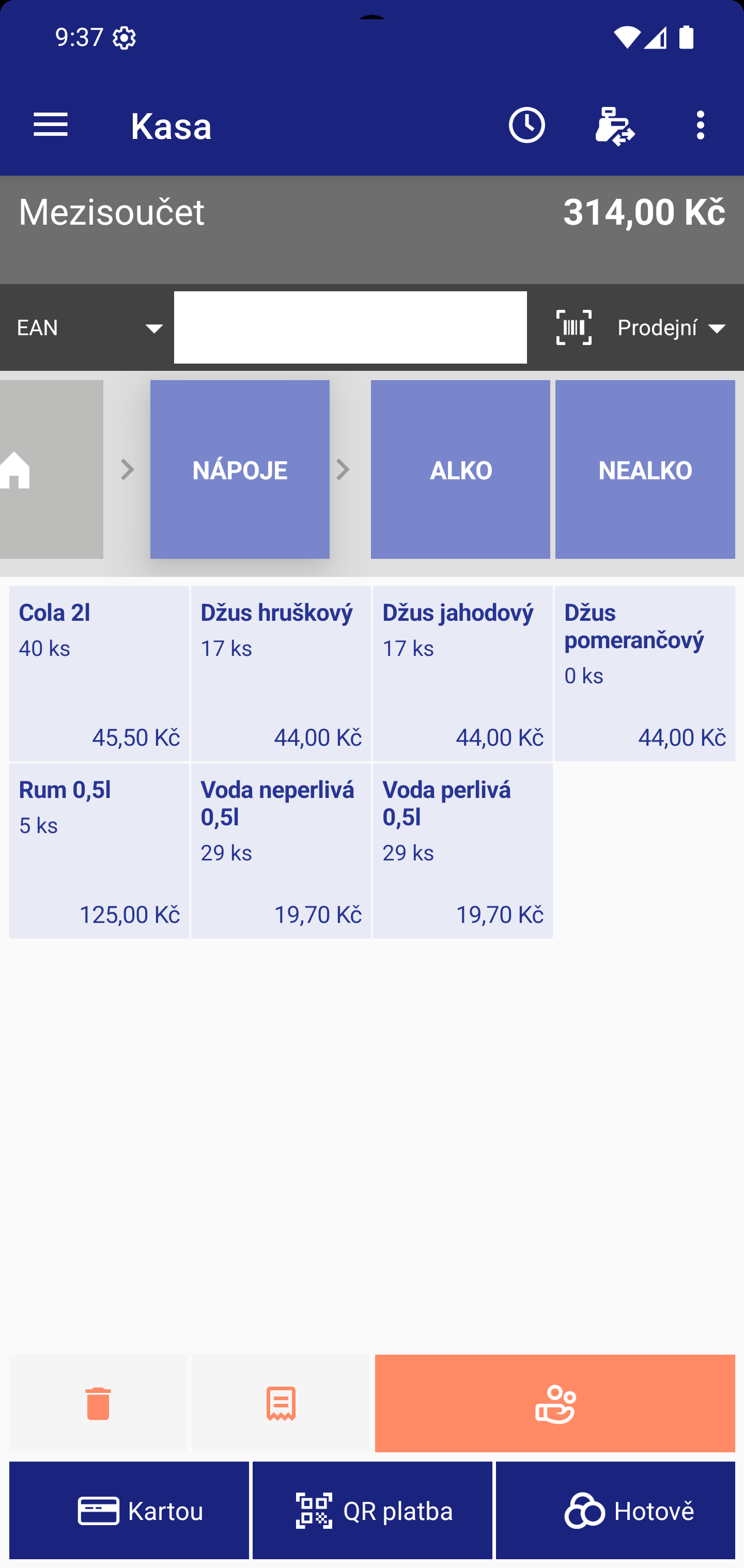Tap the cash register transfer icon
Image resolution: width=744 pixels, height=1568 pixels.
614,126
